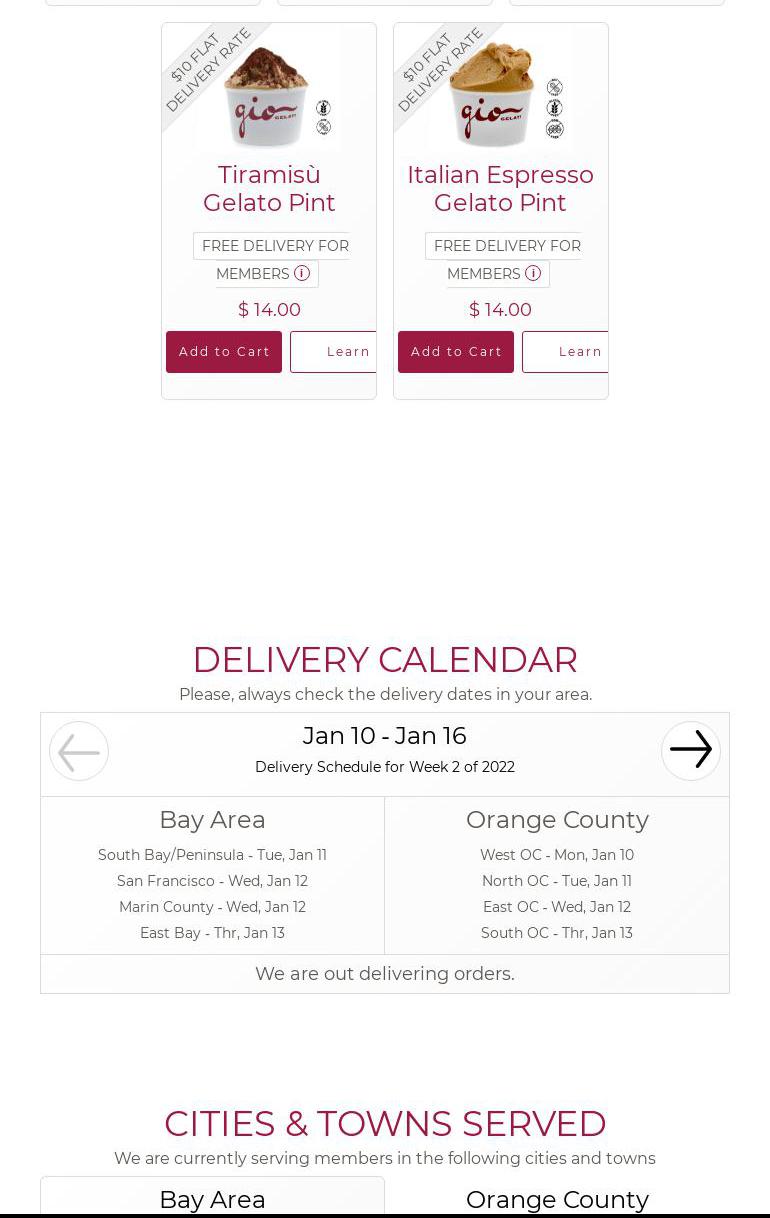Show the next delivery week
Viewport: 770px width, 1218px height.
(x=691, y=751)
